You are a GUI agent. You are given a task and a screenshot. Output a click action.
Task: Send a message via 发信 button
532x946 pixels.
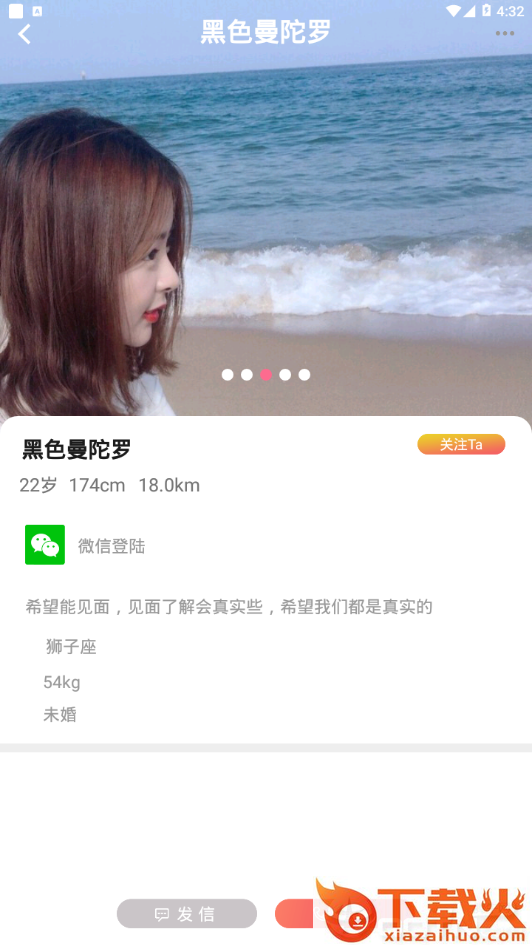[186, 914]
